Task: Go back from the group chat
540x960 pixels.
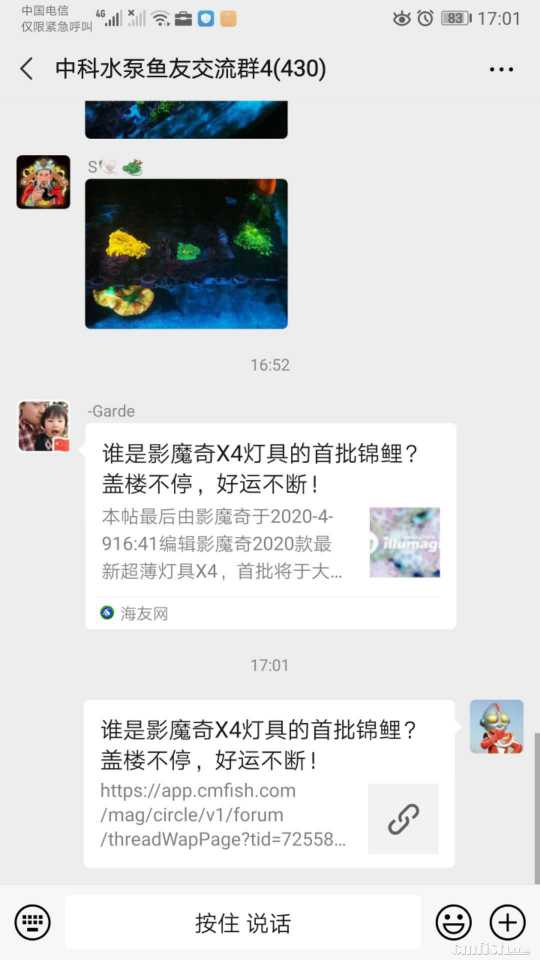Action: point(26,69)
